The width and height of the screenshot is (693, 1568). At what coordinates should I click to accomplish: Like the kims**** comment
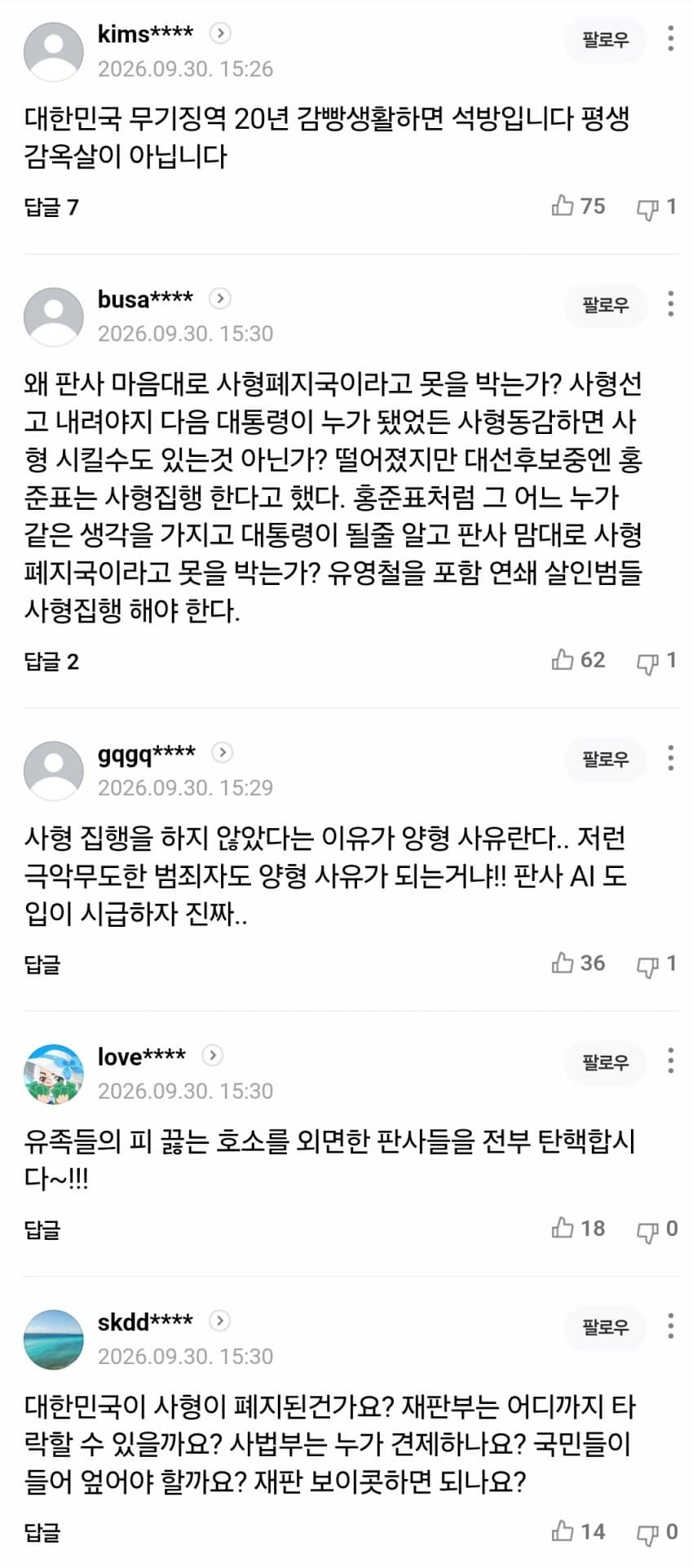[x=578, y=206]
